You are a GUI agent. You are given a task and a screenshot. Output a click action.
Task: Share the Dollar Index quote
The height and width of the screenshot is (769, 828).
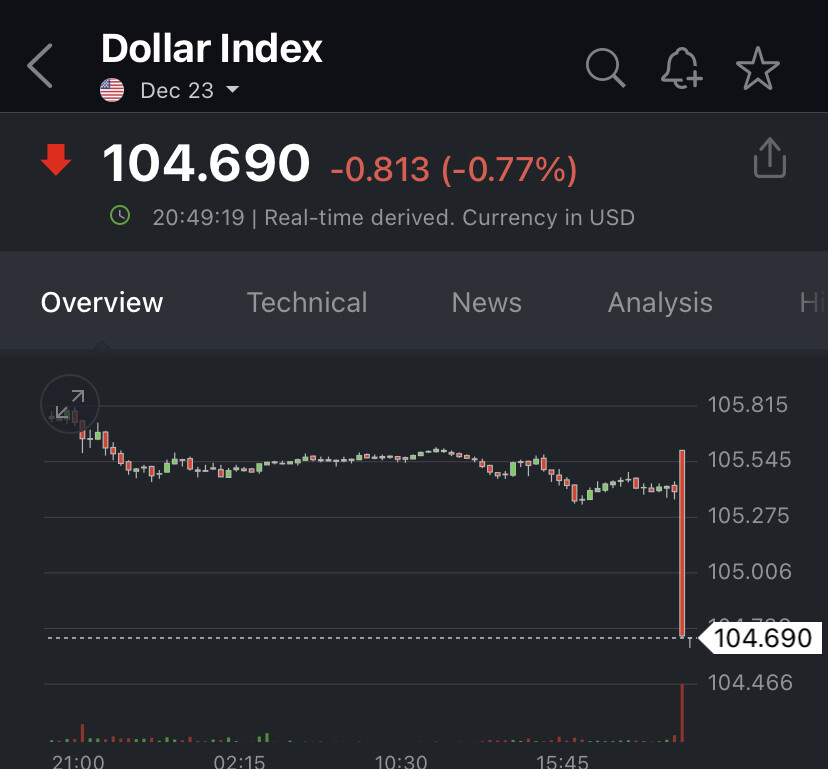pos(769,160)
